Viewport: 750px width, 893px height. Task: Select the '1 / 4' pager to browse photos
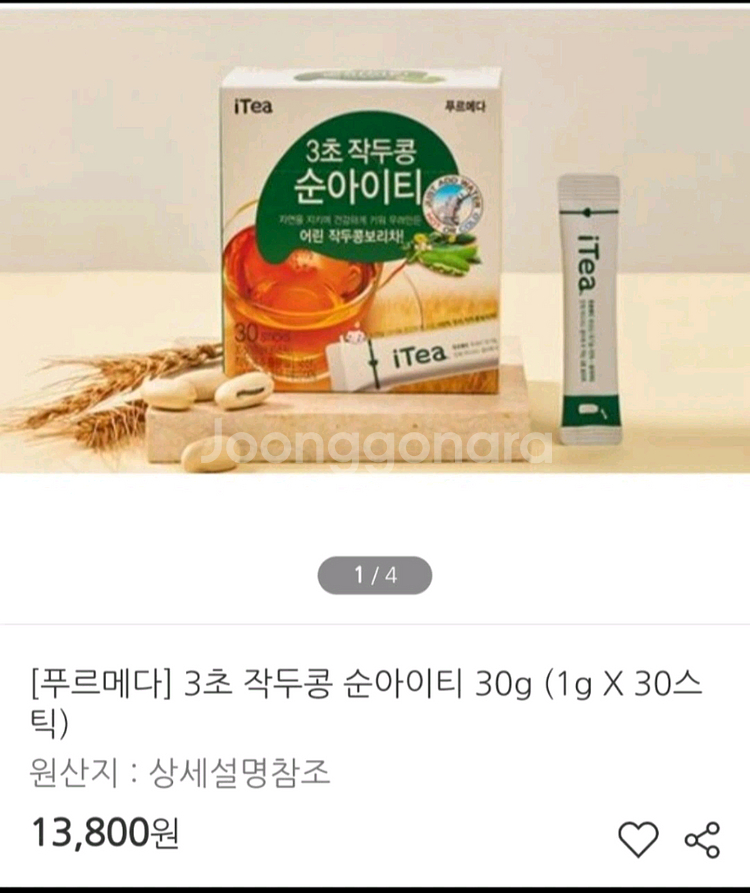click(375, 572)
